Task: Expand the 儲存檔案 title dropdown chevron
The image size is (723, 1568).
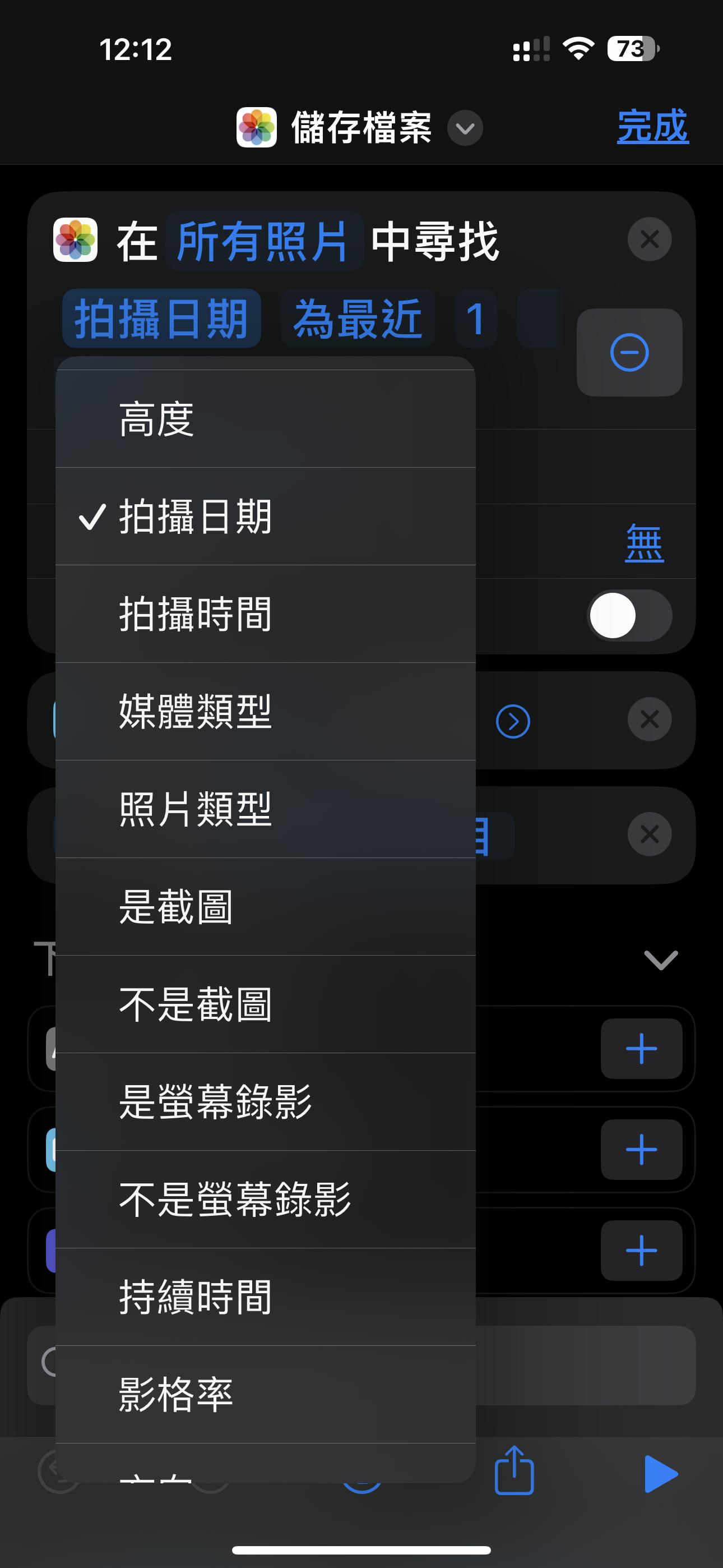Action: 465,128
